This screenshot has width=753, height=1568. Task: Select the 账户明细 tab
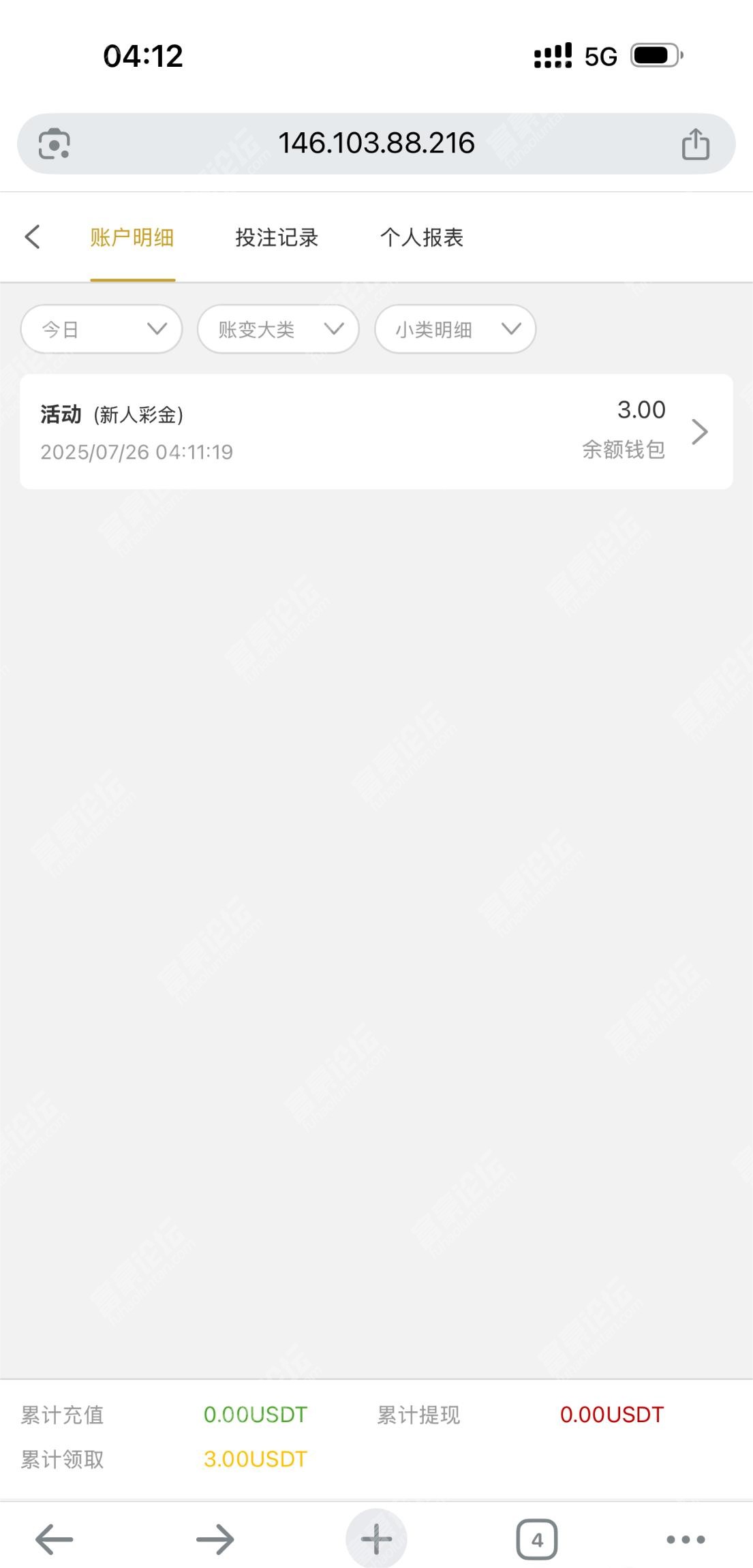[x=132, y=237]
